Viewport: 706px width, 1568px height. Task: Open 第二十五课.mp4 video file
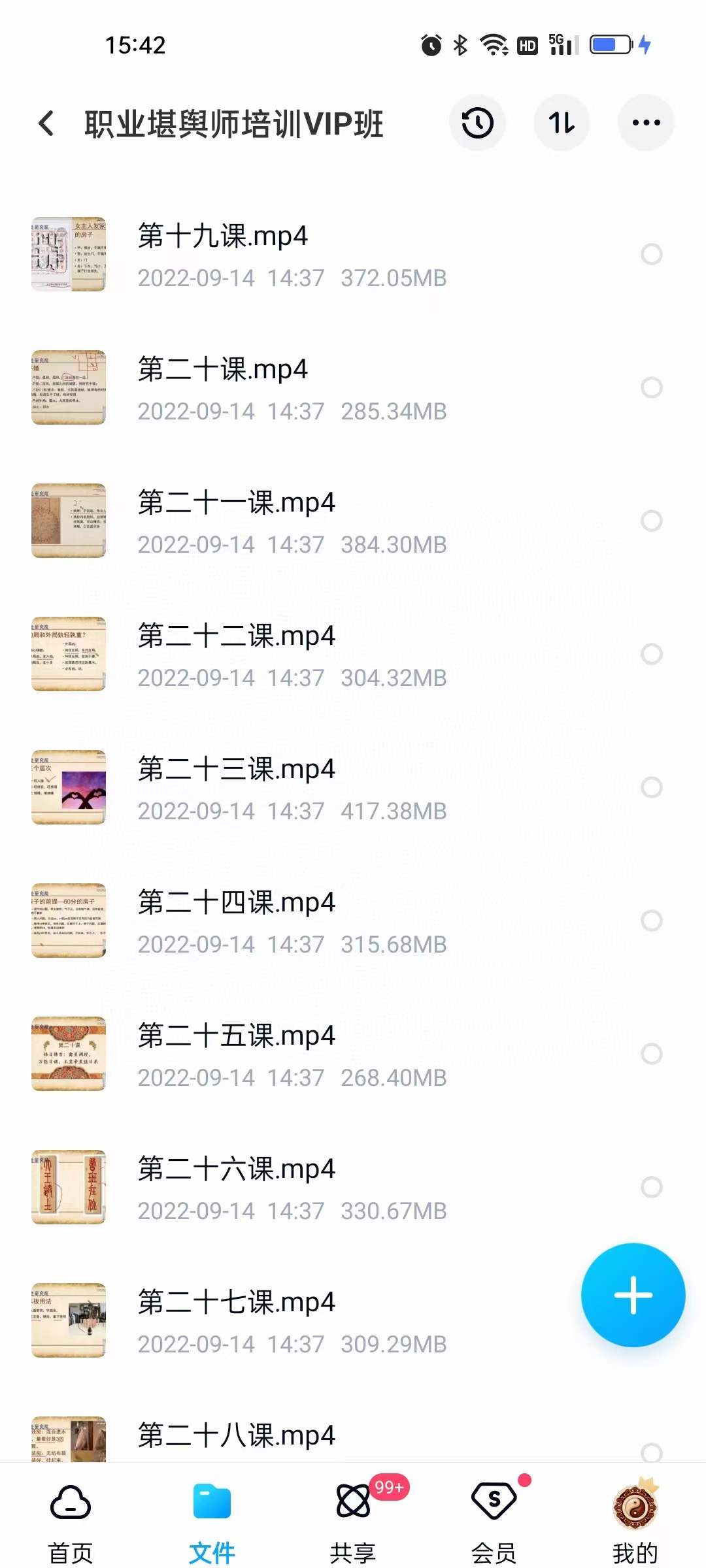coord(236,1036)
